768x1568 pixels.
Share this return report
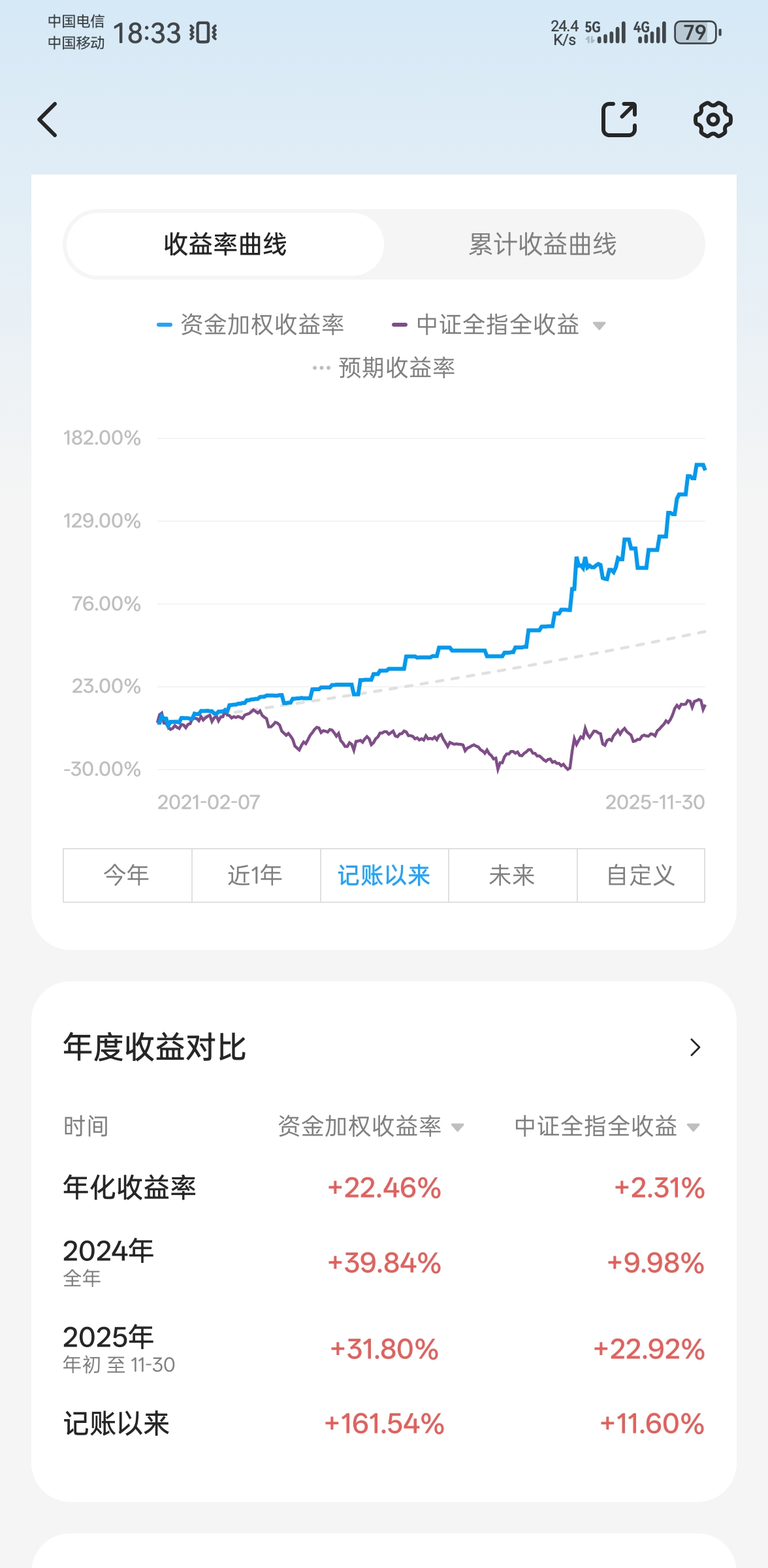618,120
